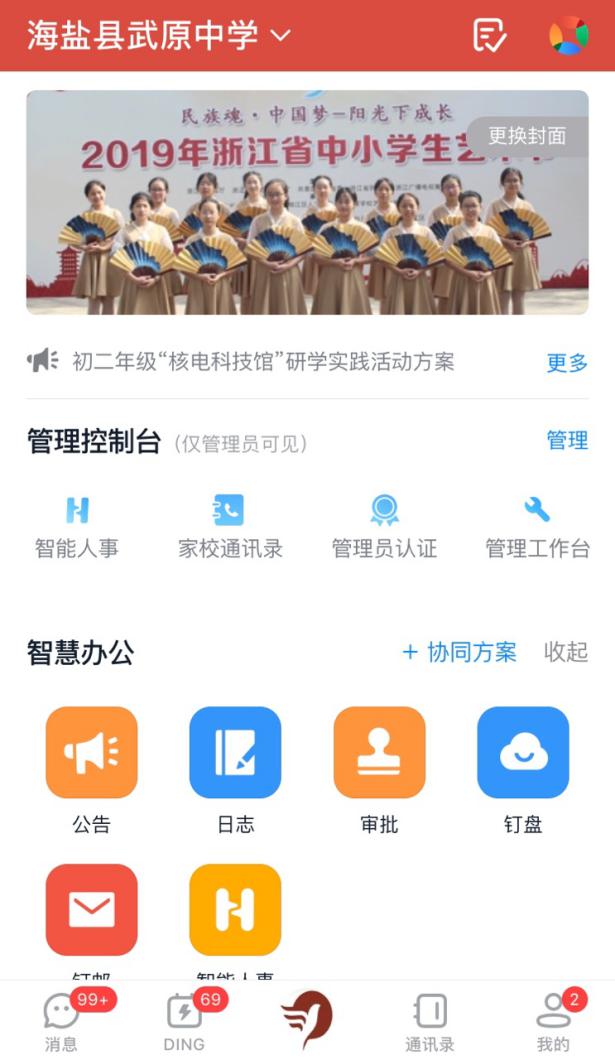Switch to the DING tab
This screenshot has height=1060, width=615.
tap(184, 1023)
